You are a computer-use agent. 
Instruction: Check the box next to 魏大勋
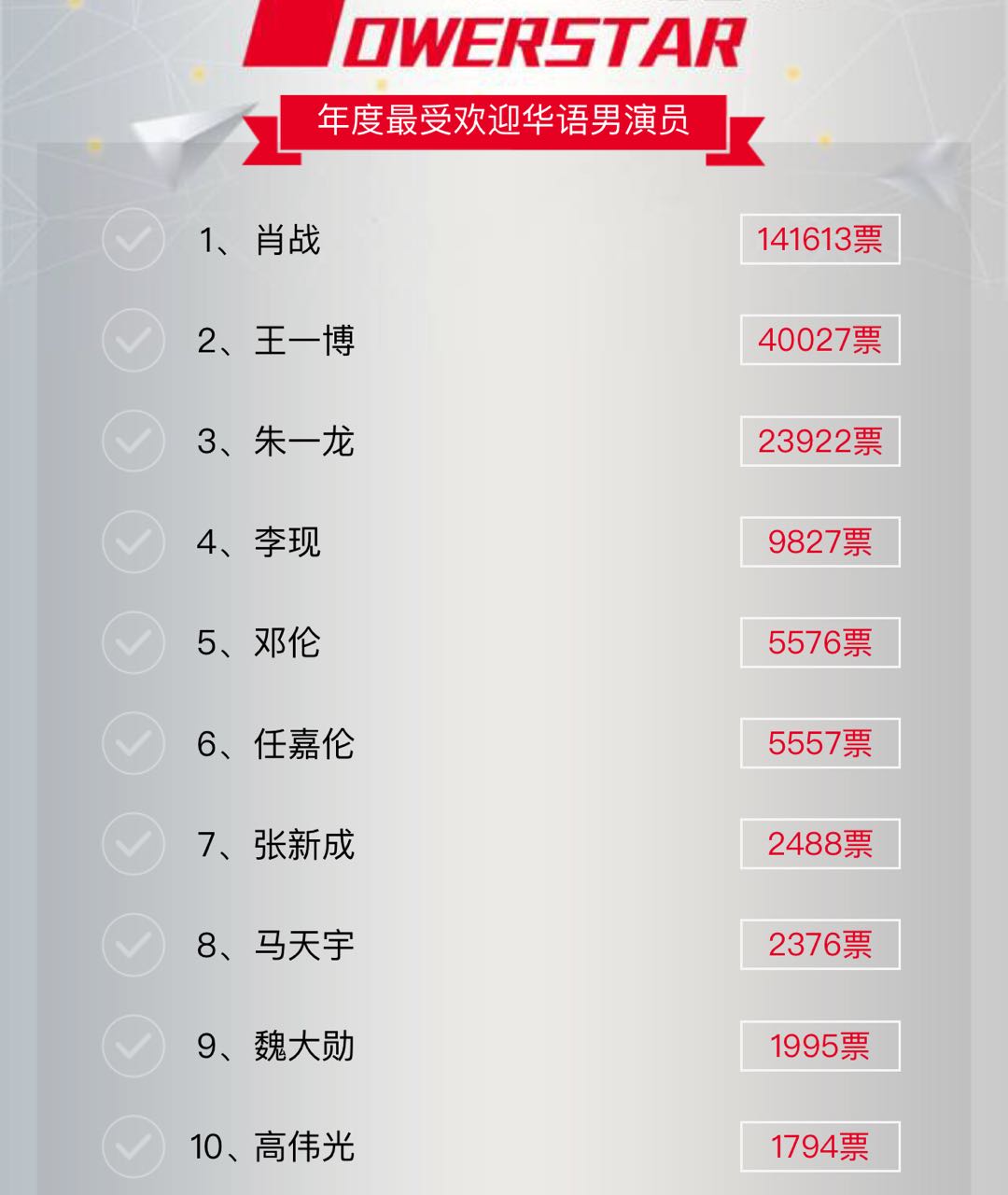pyautogui.click(x=133, y=1047)
